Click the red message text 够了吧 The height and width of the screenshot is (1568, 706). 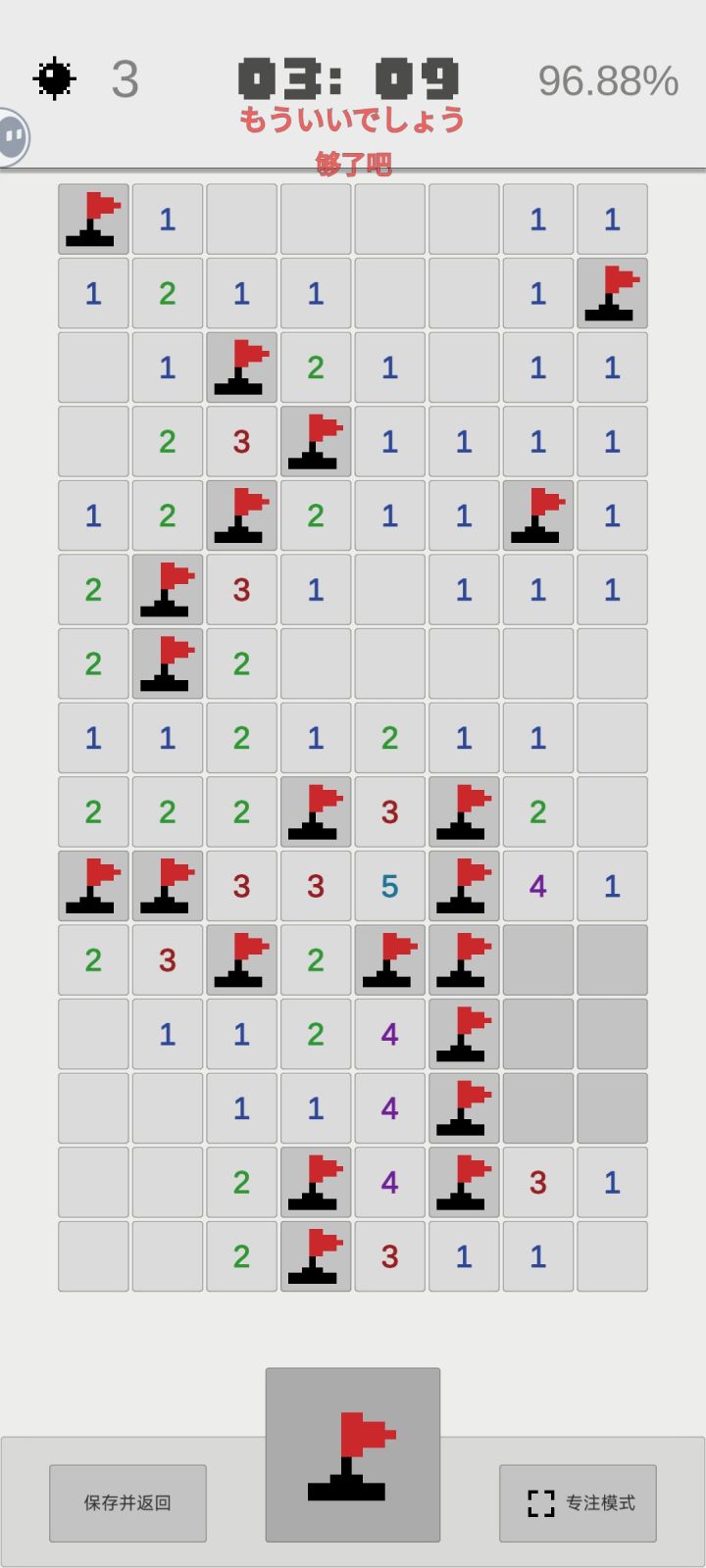[x=353, y=166]
